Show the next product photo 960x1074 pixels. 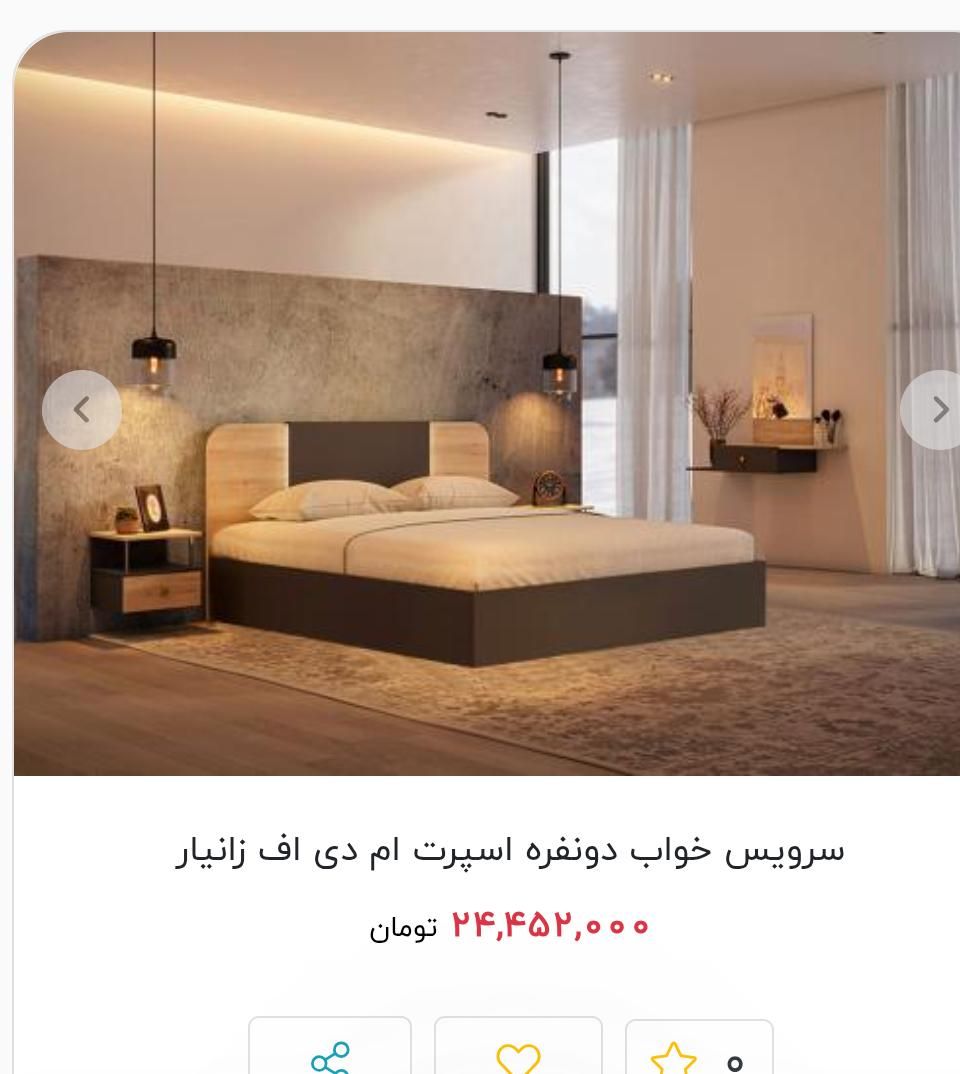[937, 410]
